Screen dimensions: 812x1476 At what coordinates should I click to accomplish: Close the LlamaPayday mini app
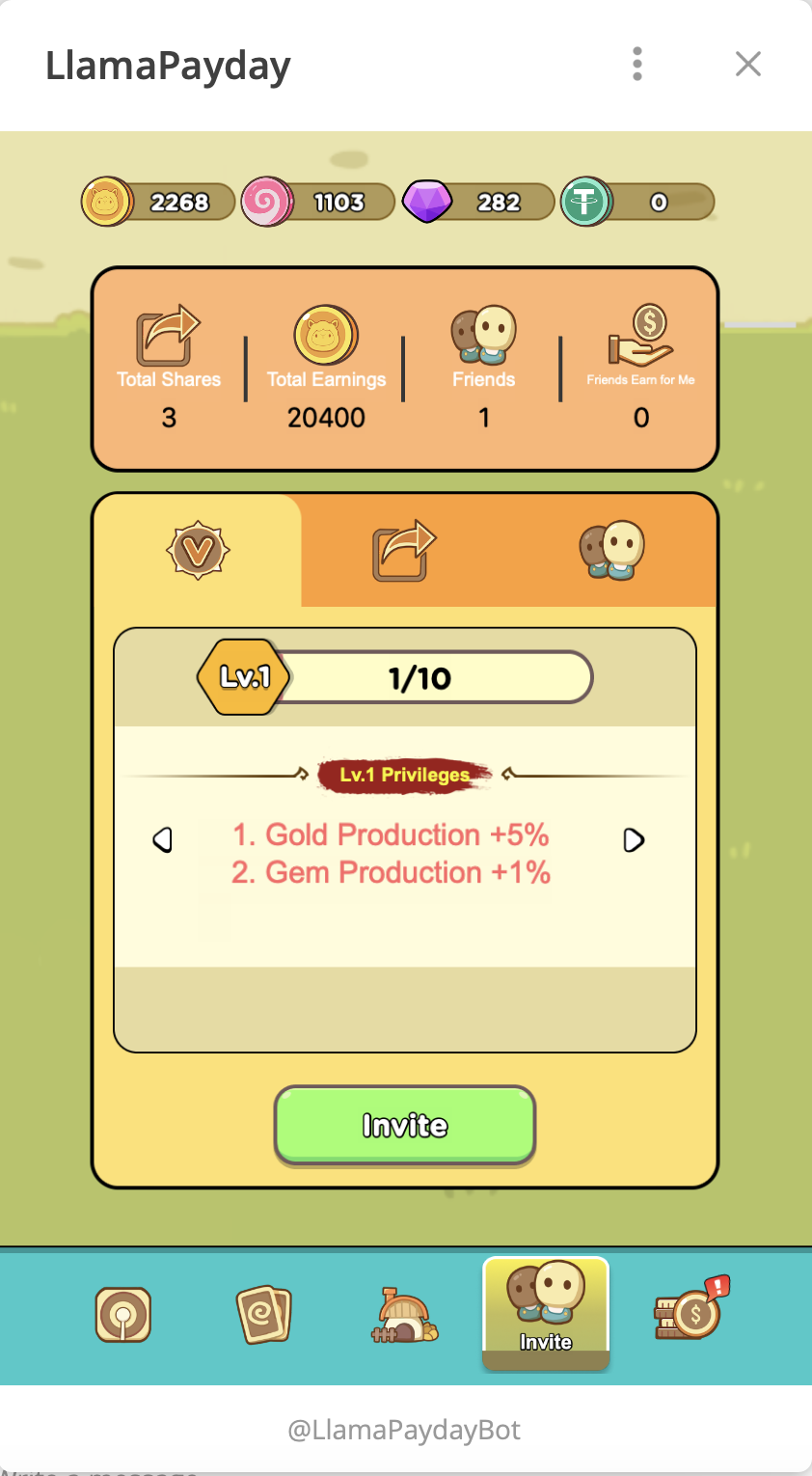748,64
